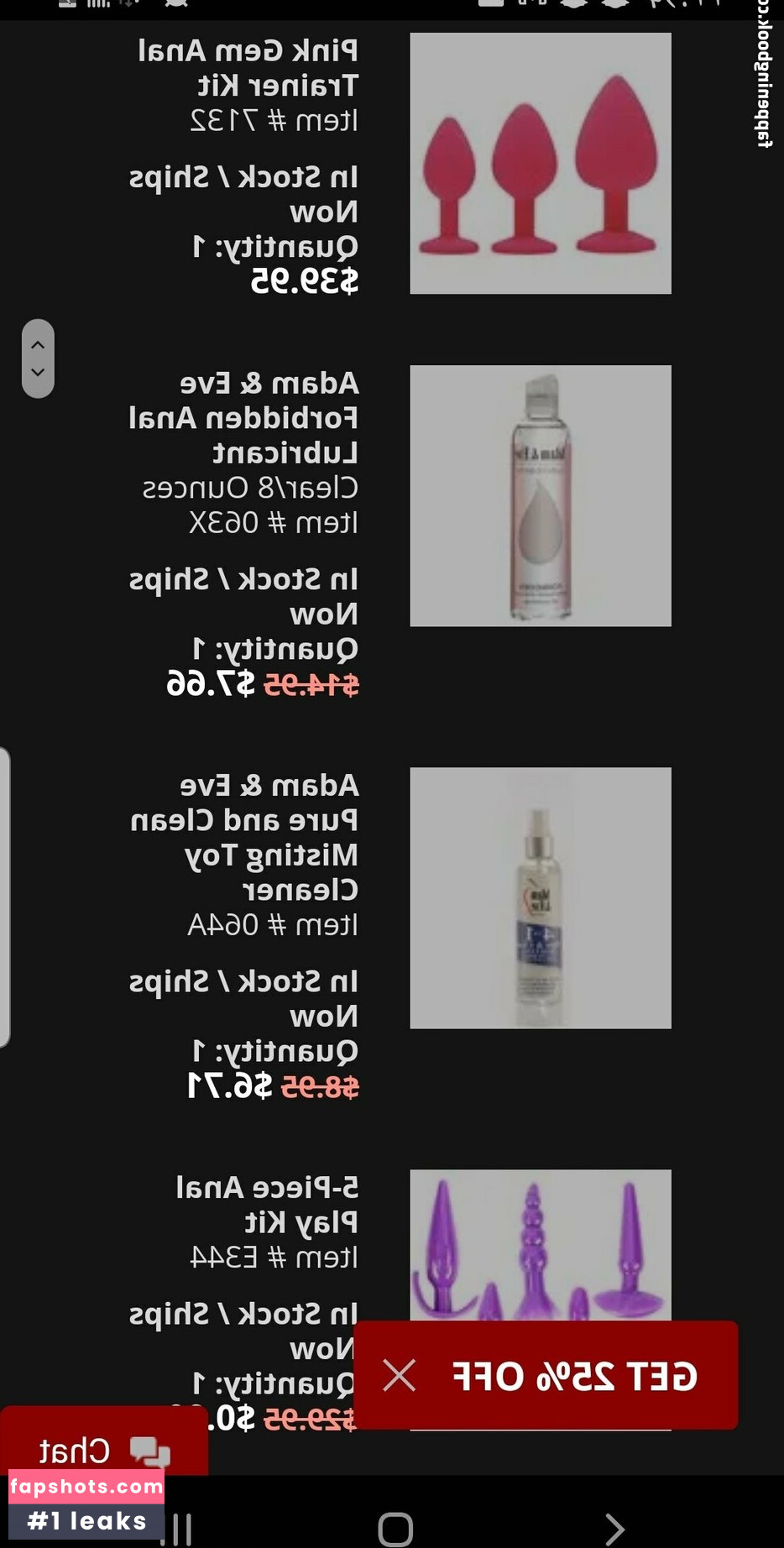Dismiss the 25% off banner
This screenshot has width=784, height=1548.
tap(400, 1376)
